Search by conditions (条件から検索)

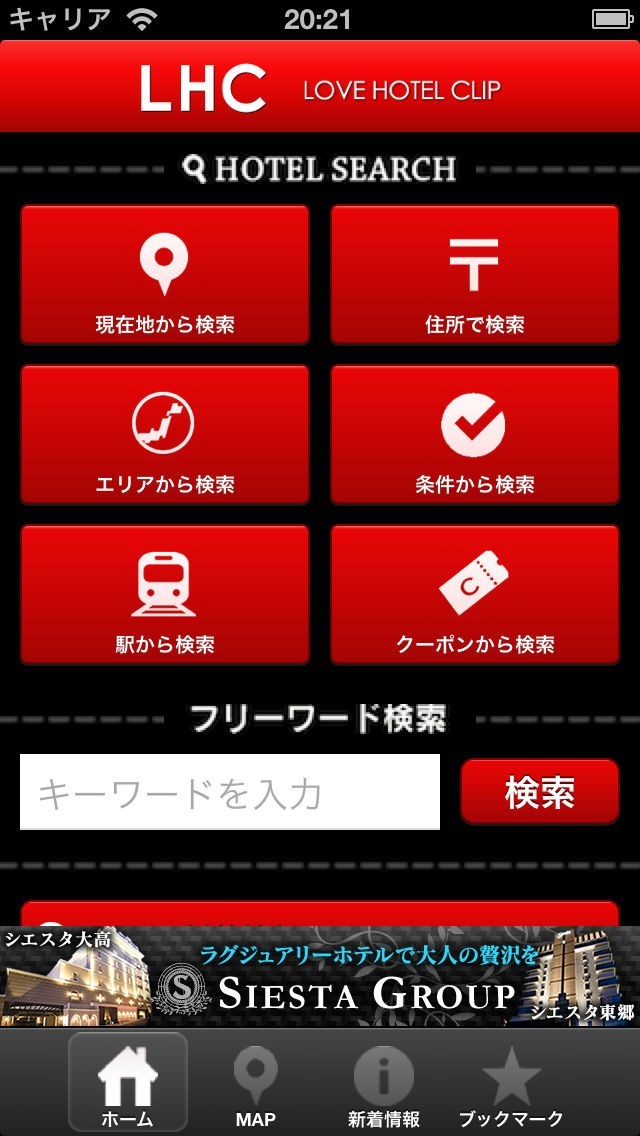click(475, 435)
